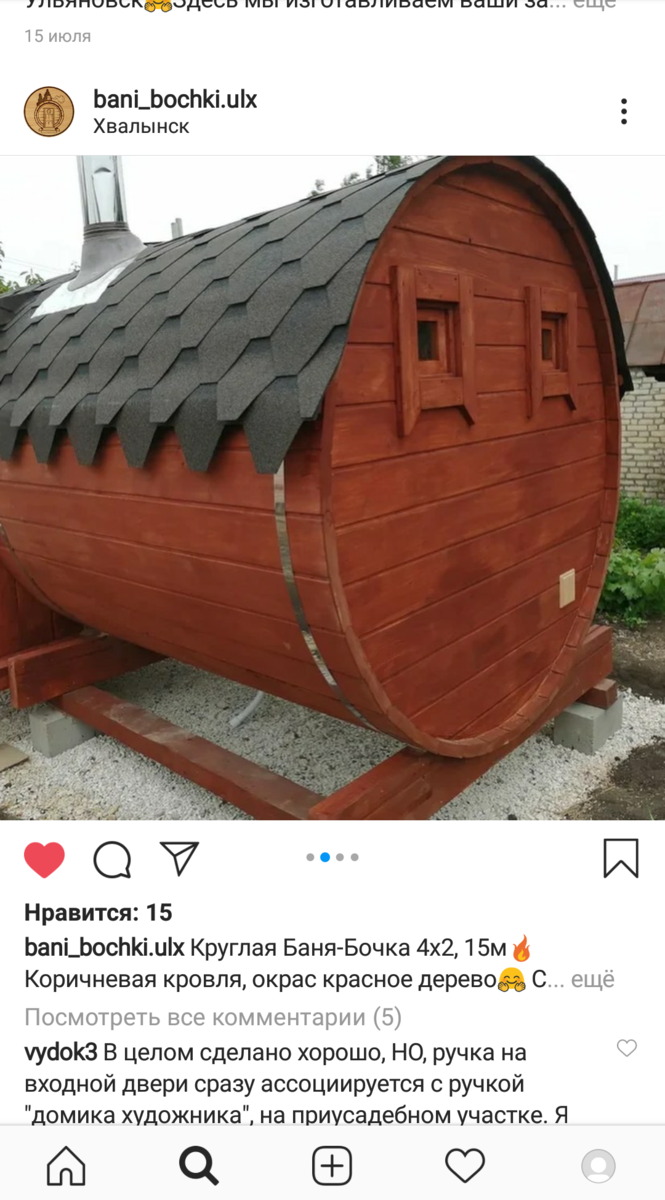Open vydok3's profile from the comment
This screenshot has height=1200, width=665.
point(61,1053)
